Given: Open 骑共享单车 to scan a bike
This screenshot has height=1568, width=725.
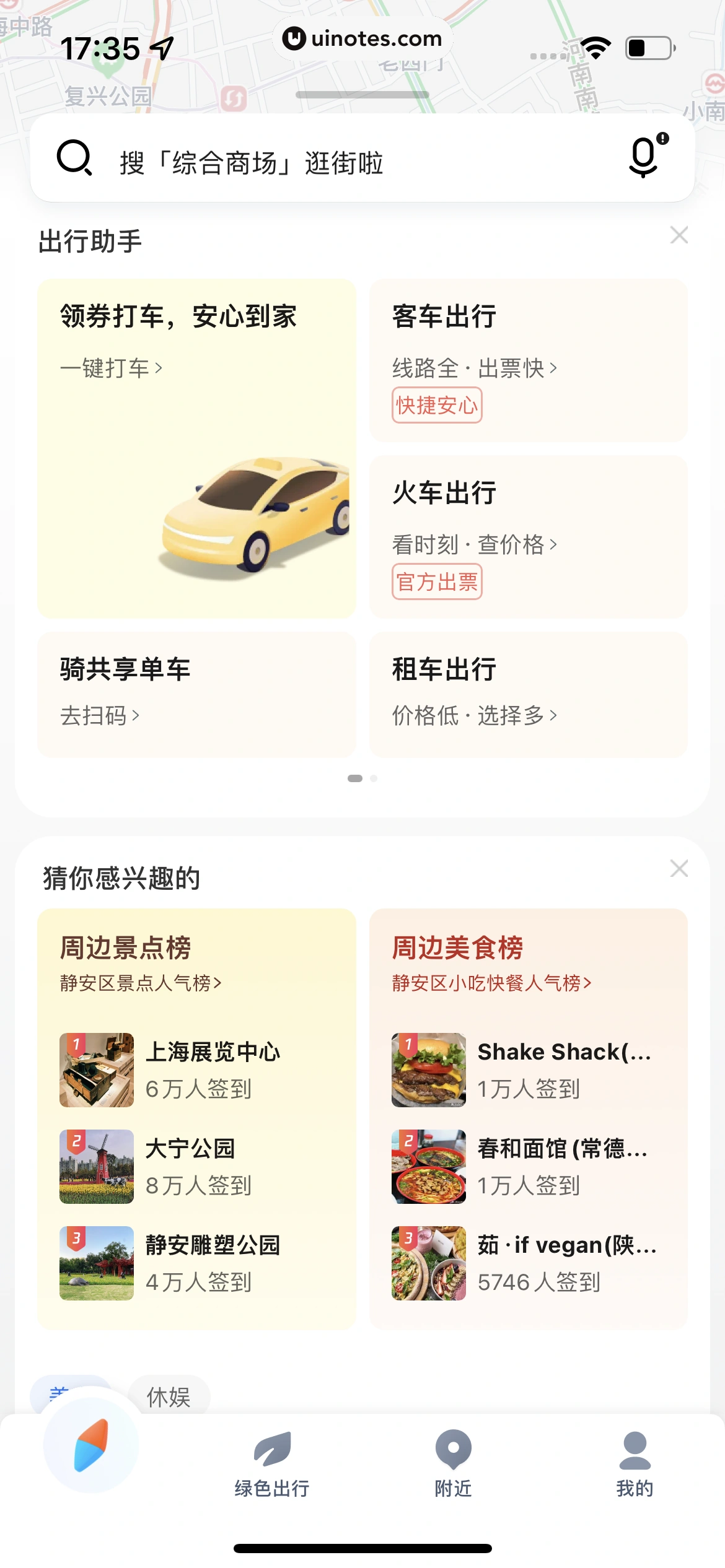Looking at the screenshot, I should coord(196,694).
